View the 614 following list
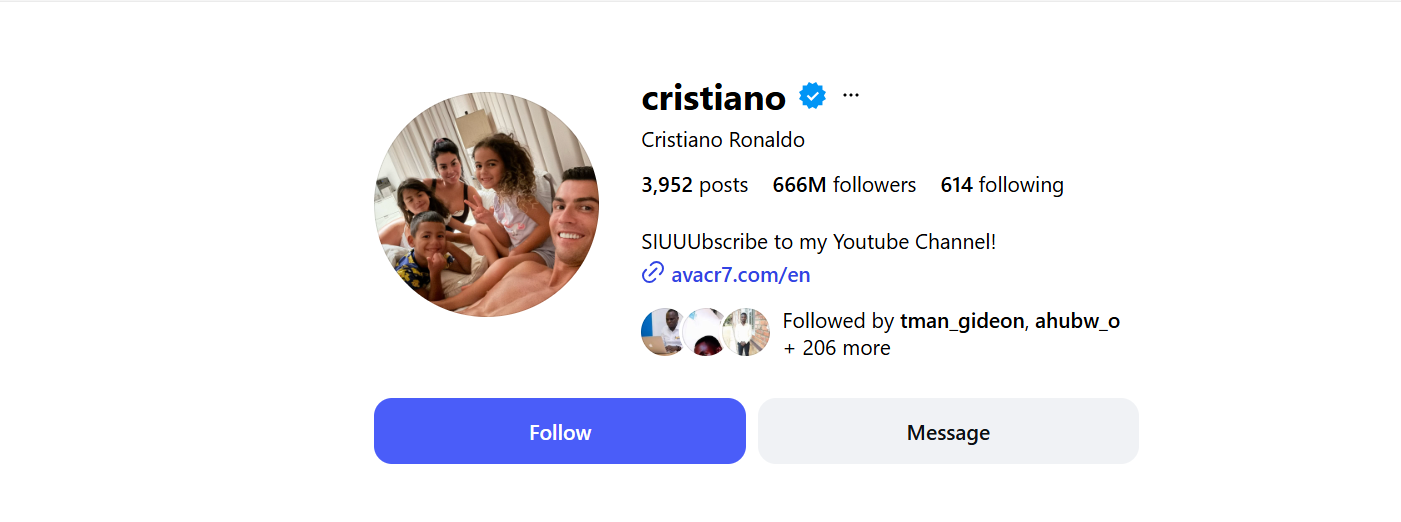This screenshot has width=1401, height=522. pyautogui.click(x=1002, y=185)
